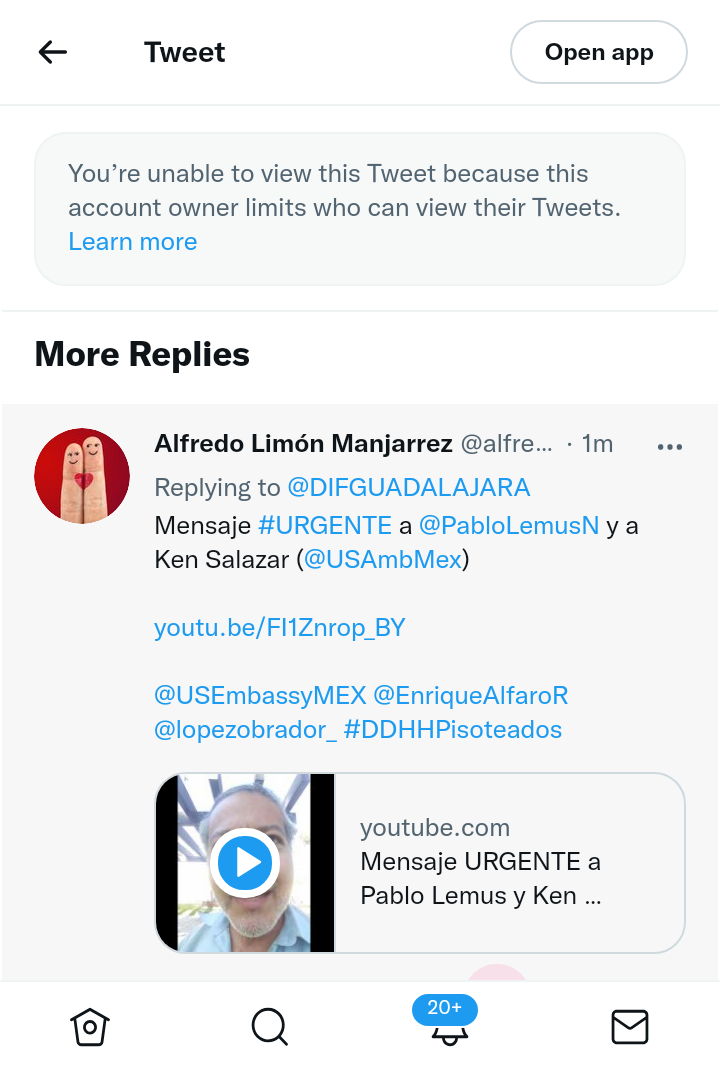Follow the youtu.be/FI1Znrop_BY link
Viewport: 720px width, 1080px height.
click(279, 627)
